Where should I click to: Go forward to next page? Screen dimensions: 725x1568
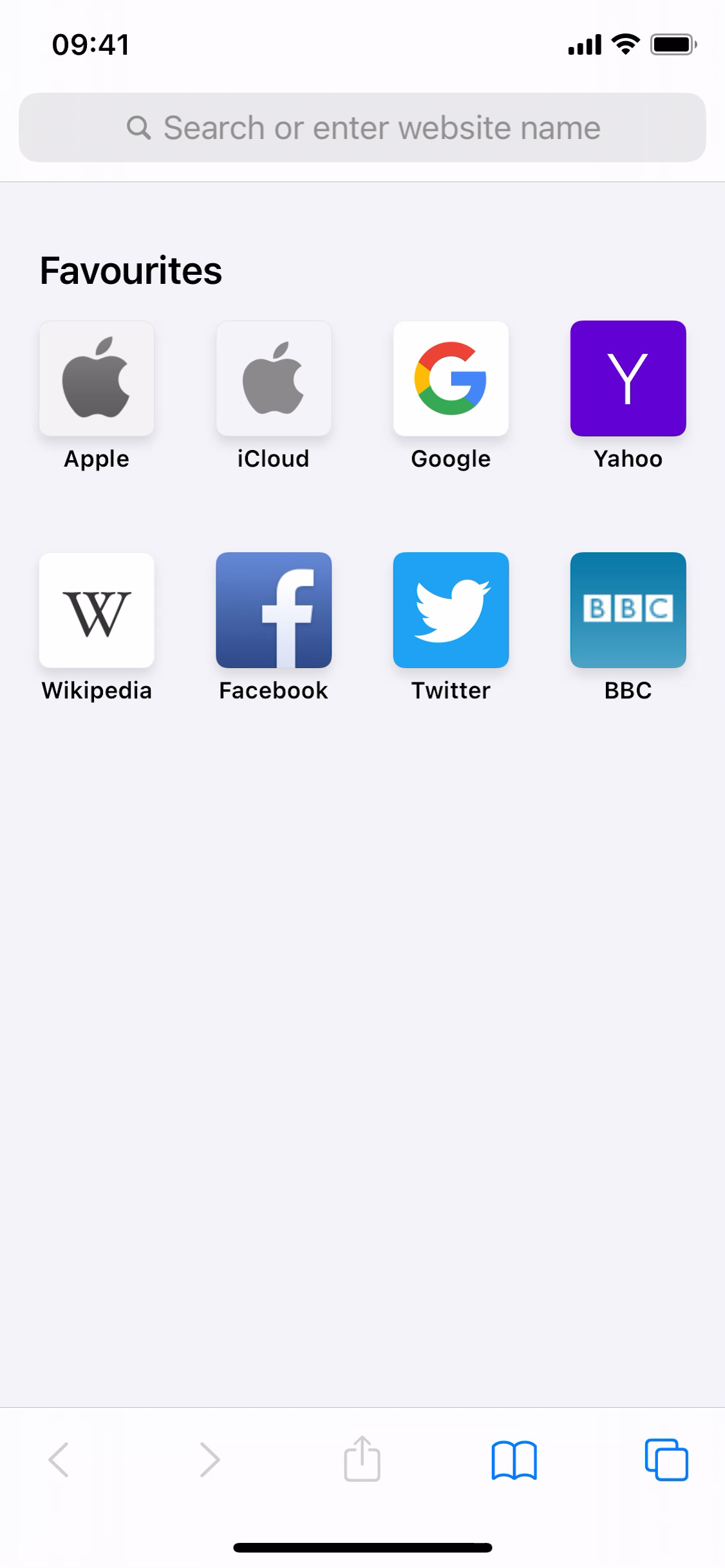[209, 1459]
